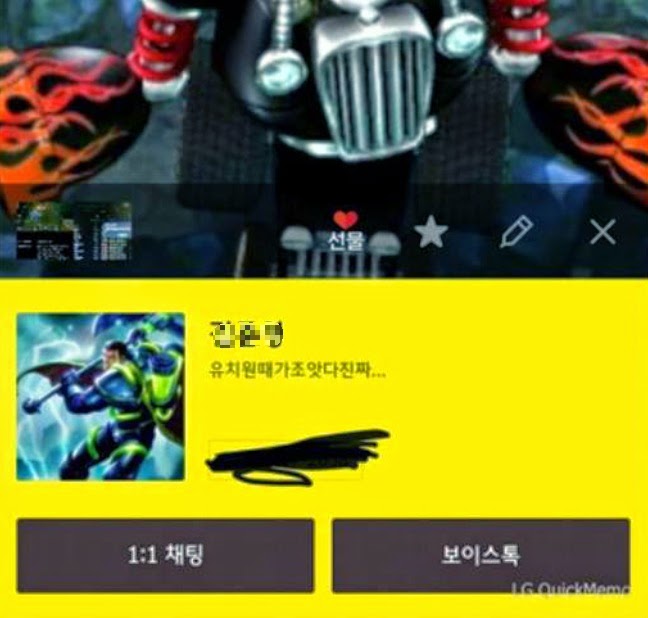
Task: Open the small story thumbnails on the cover
Action: pyautogui.click(x=74, y=233)
